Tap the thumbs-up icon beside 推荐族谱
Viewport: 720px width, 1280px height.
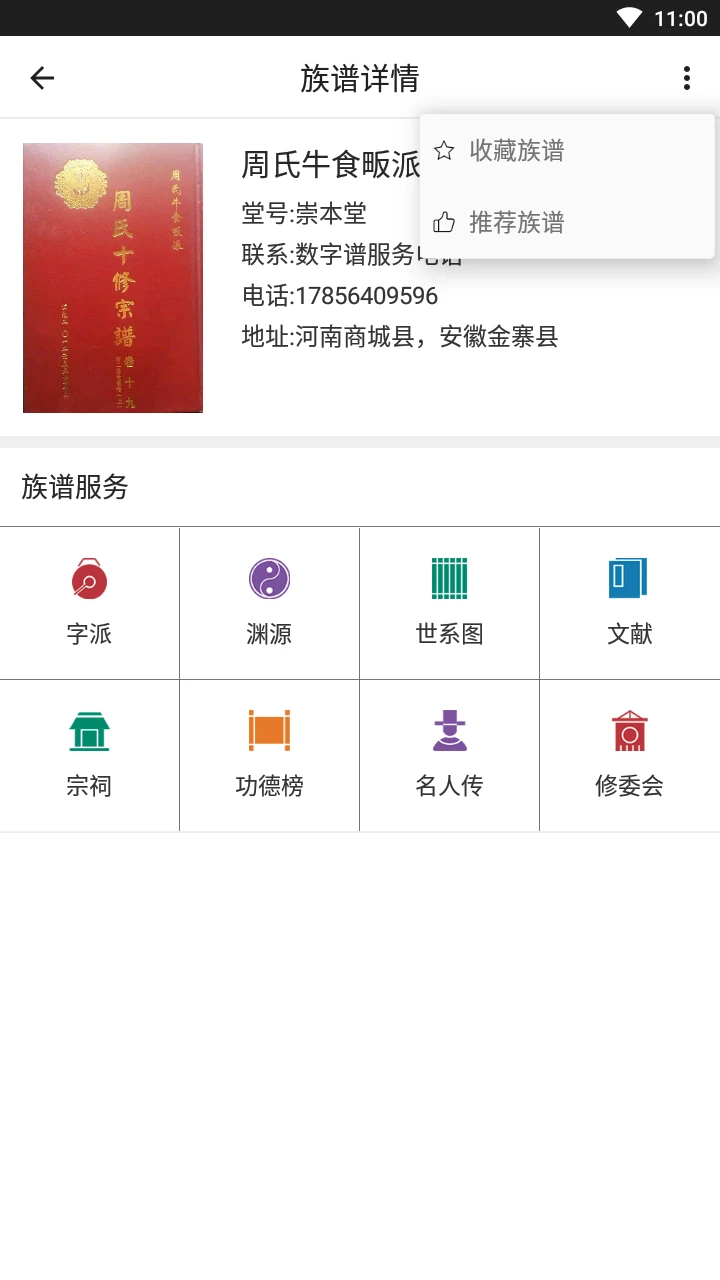tap(446, 222)
